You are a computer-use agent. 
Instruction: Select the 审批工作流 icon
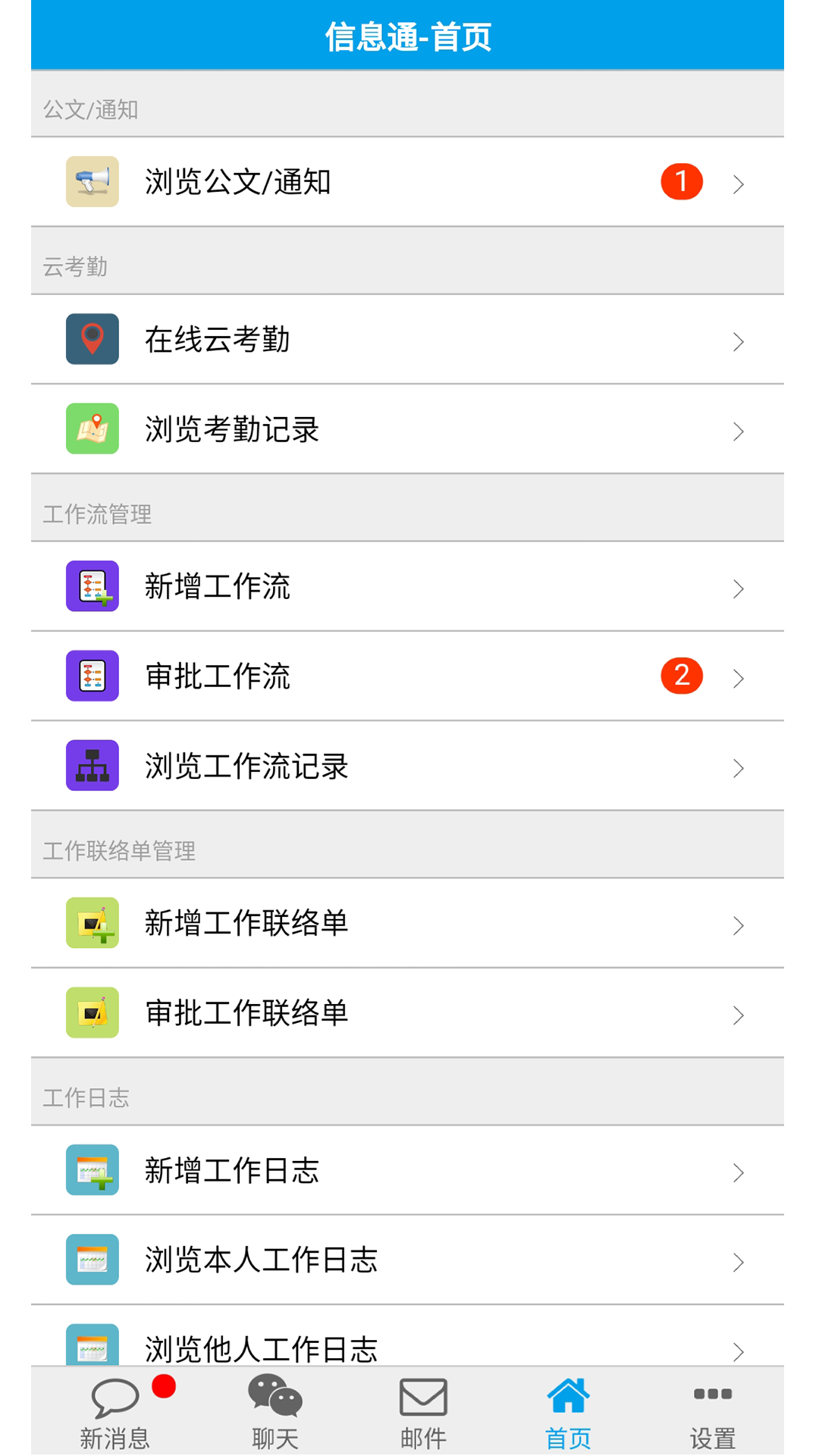tap(92, 676)
